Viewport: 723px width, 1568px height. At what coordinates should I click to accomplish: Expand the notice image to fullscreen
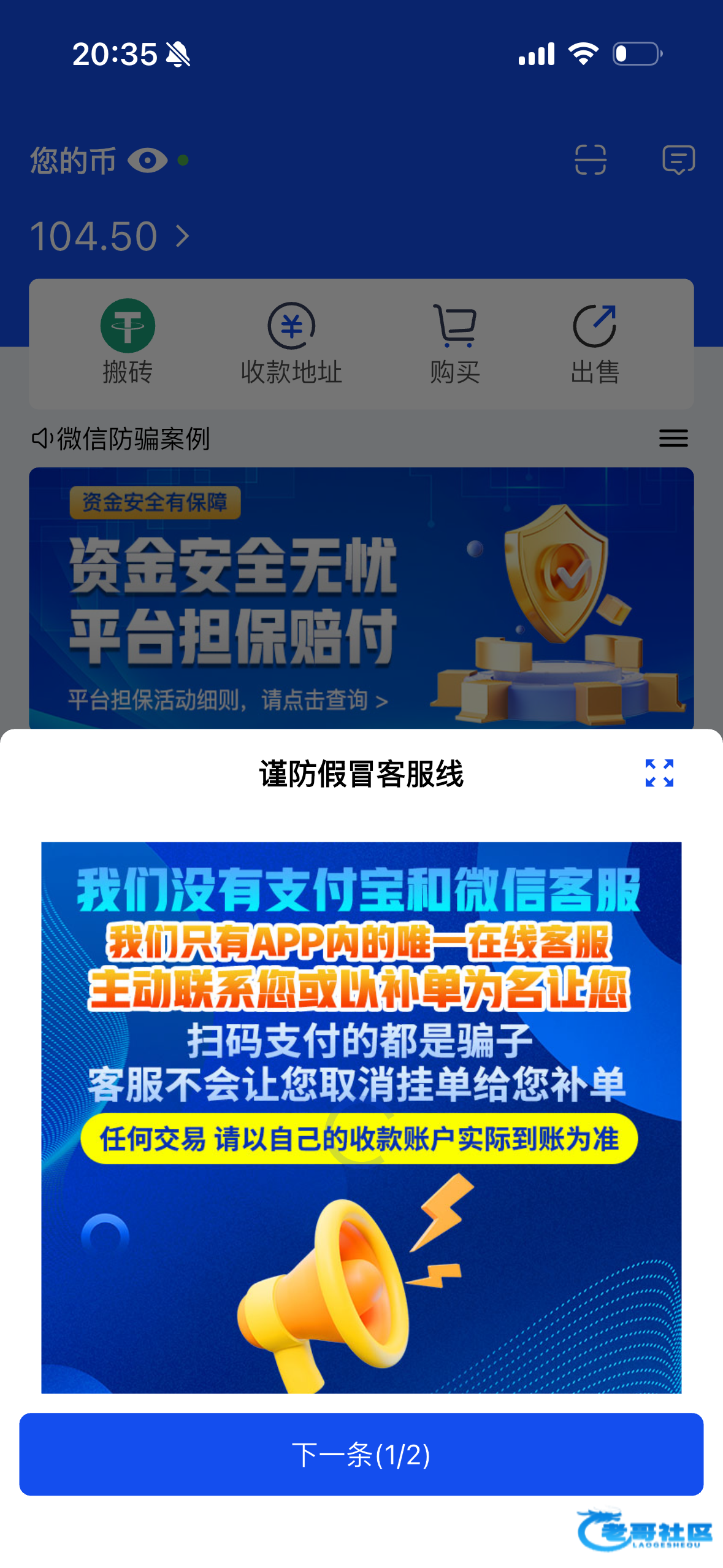pos(659,773)
